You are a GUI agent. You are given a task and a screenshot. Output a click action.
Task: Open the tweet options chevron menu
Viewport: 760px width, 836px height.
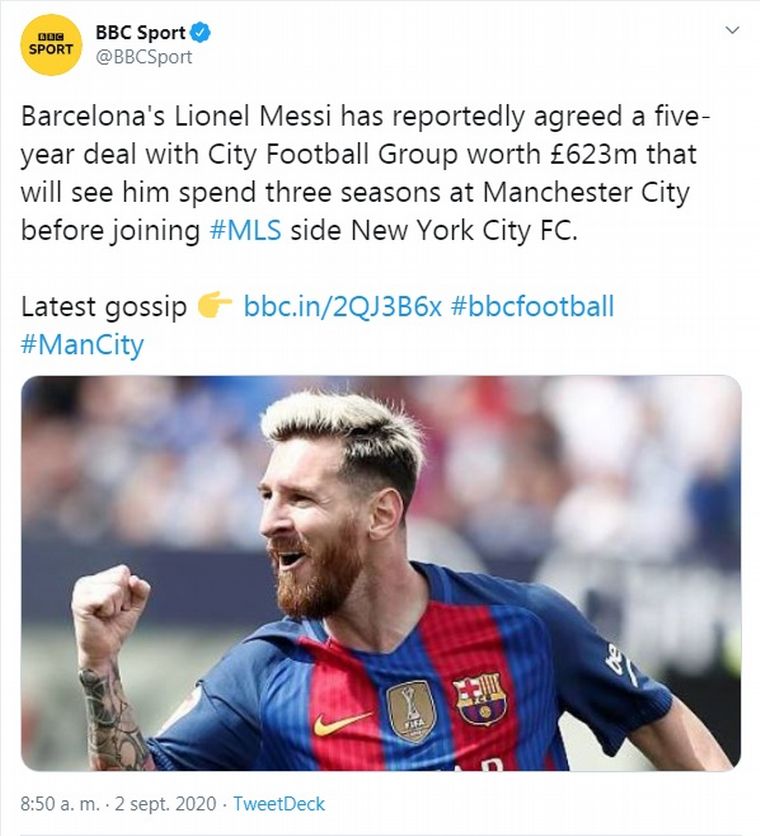point(733,31)
